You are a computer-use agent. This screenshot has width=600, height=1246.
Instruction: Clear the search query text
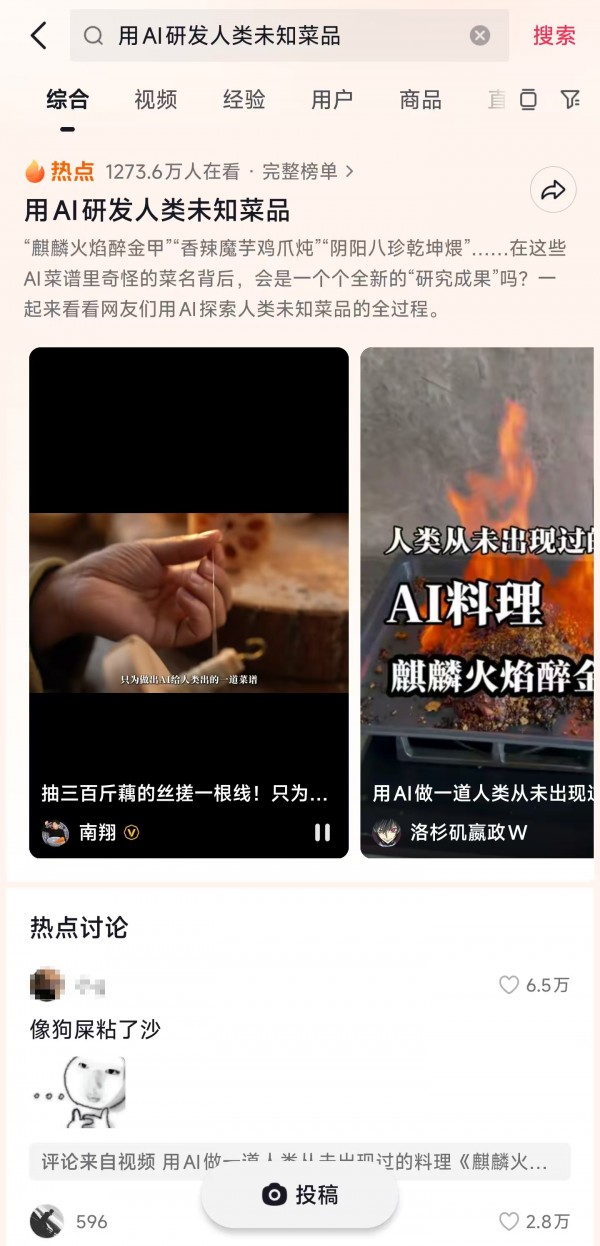tap(480, 36)
